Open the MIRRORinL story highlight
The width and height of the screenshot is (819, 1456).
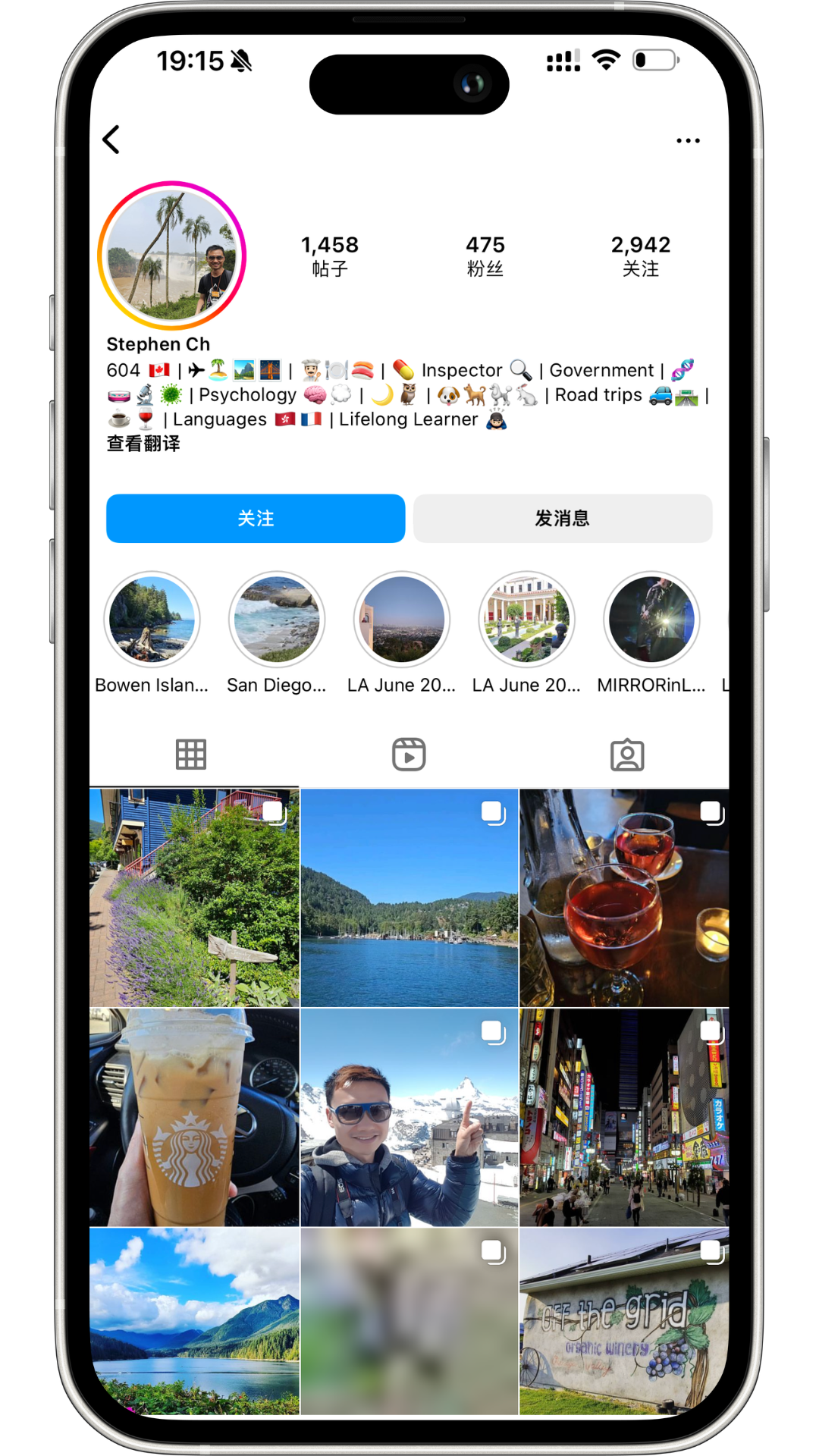coord(651,633)
